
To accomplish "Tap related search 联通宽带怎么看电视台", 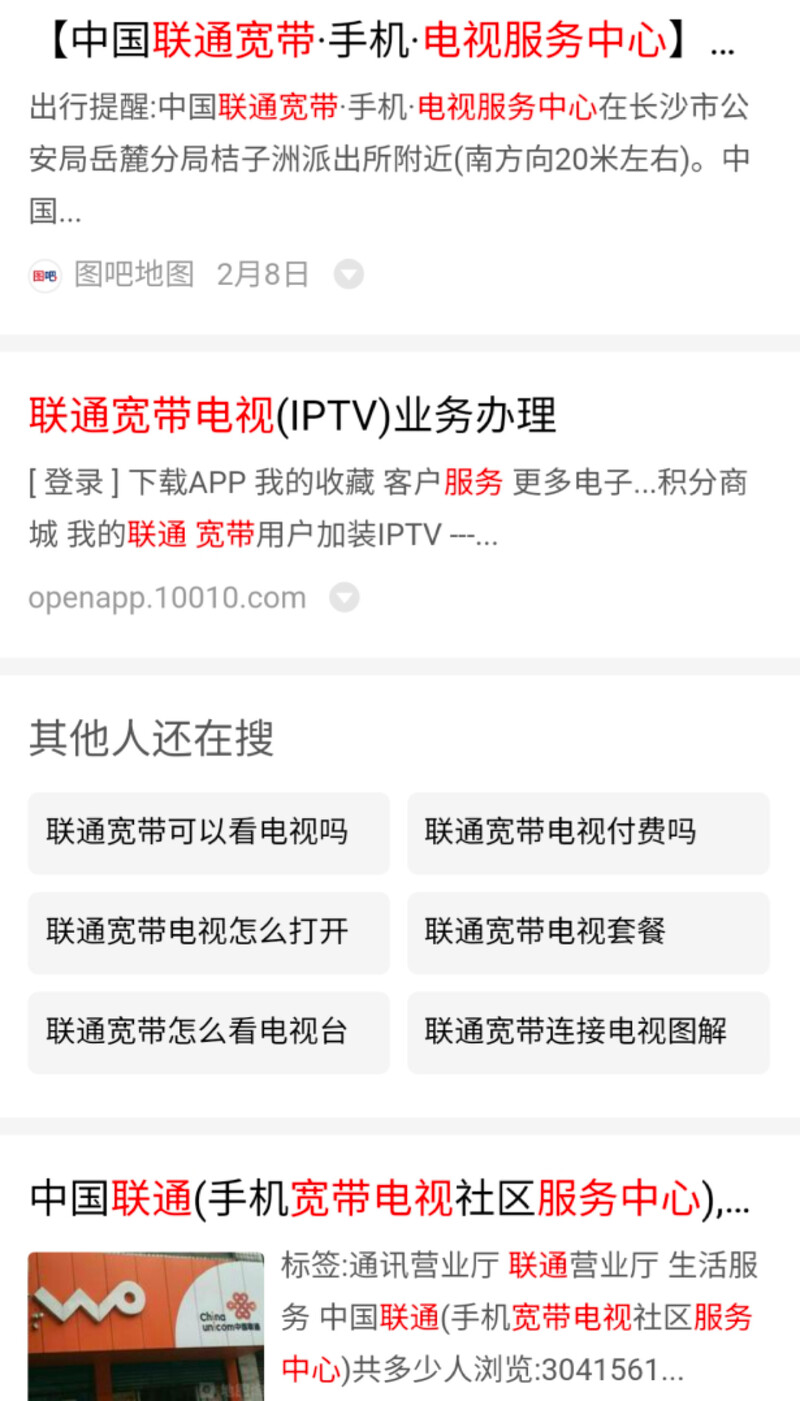I will click(208, 1032).
